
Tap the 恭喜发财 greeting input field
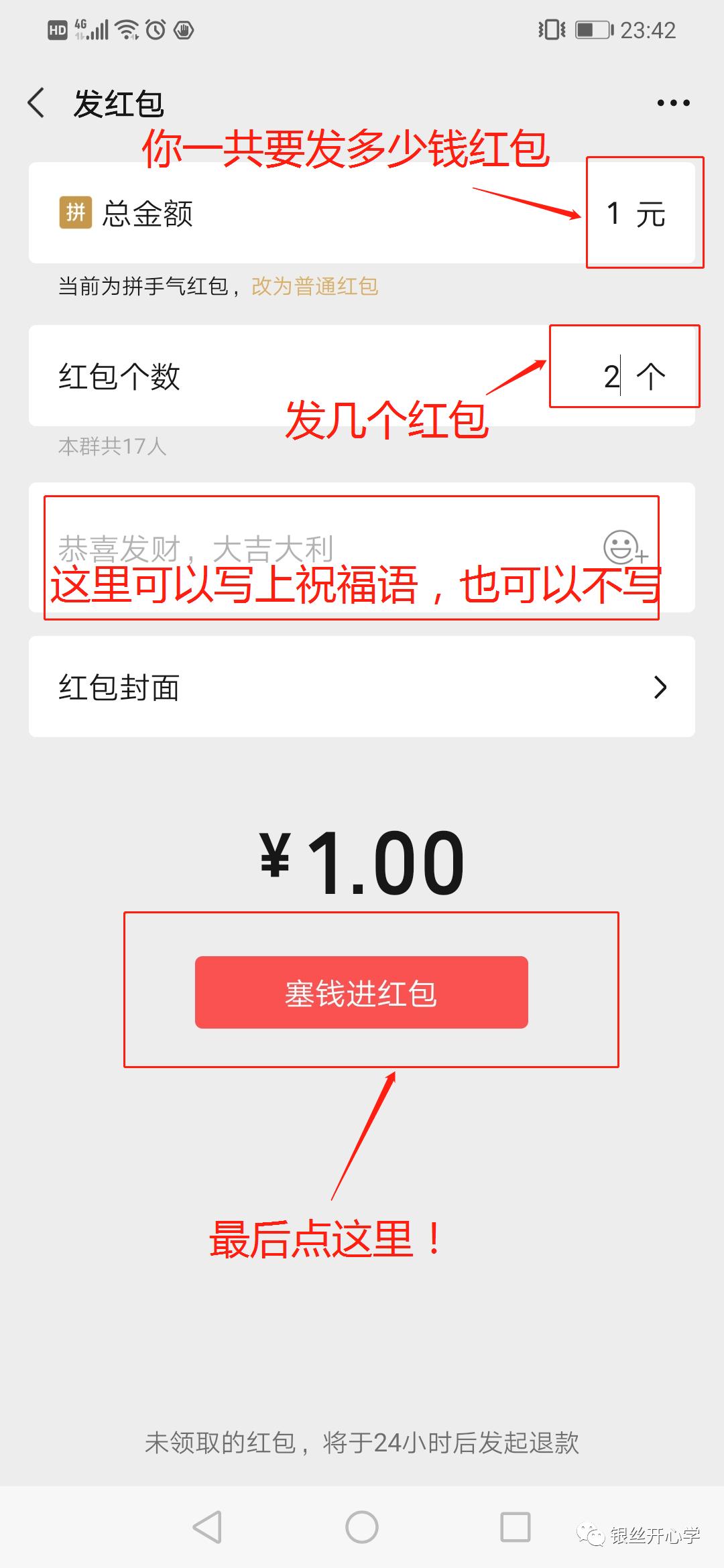click(x=201, y=549)
